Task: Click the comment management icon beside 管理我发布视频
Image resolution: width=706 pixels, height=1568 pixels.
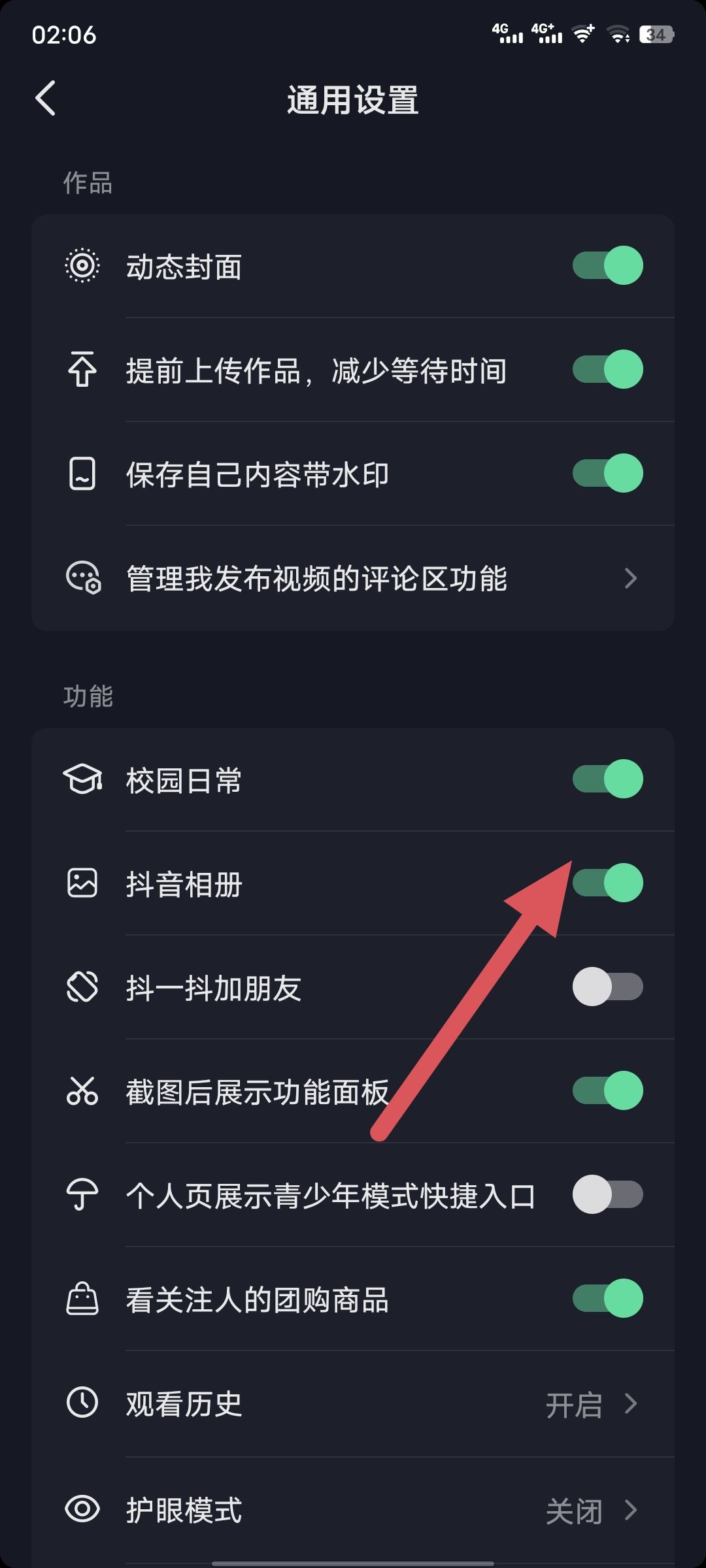Action: click(x=83, y=578)
